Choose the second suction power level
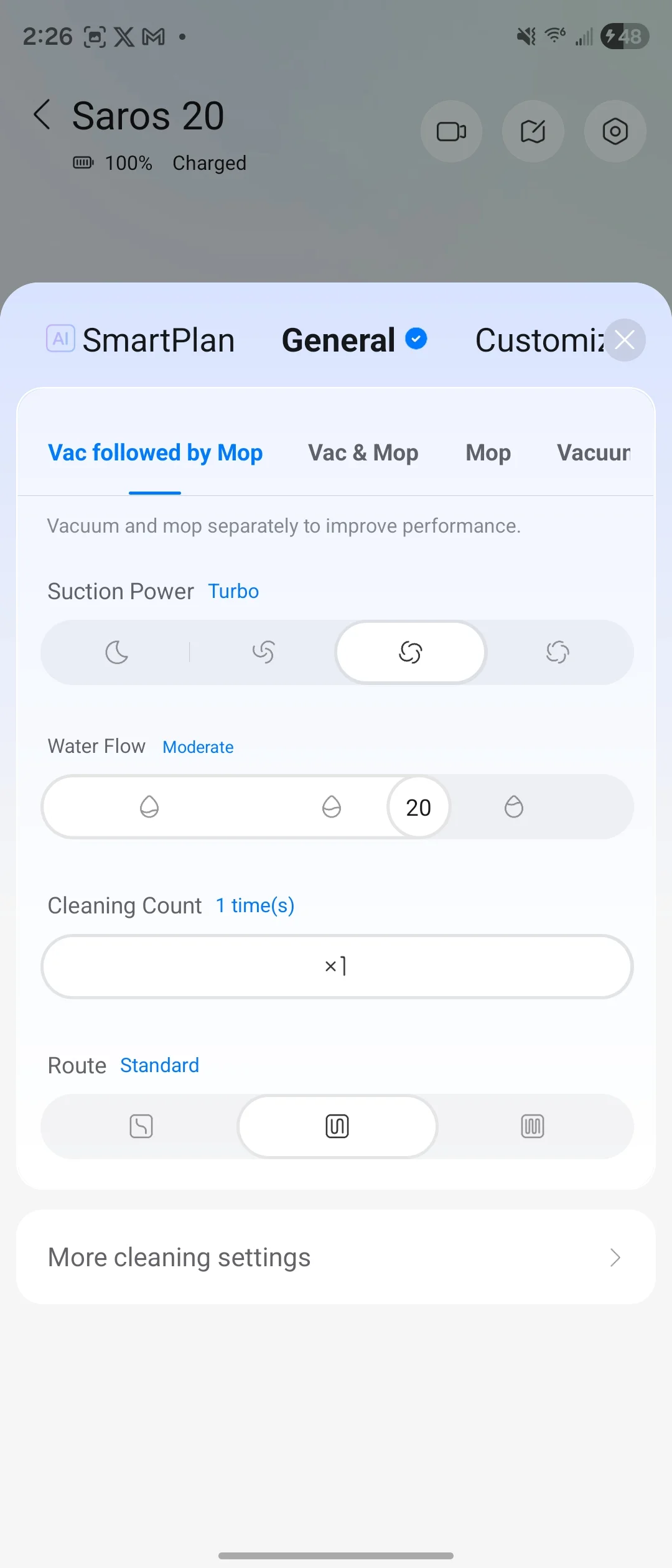The image size is (672, 1568). (263, 653)
